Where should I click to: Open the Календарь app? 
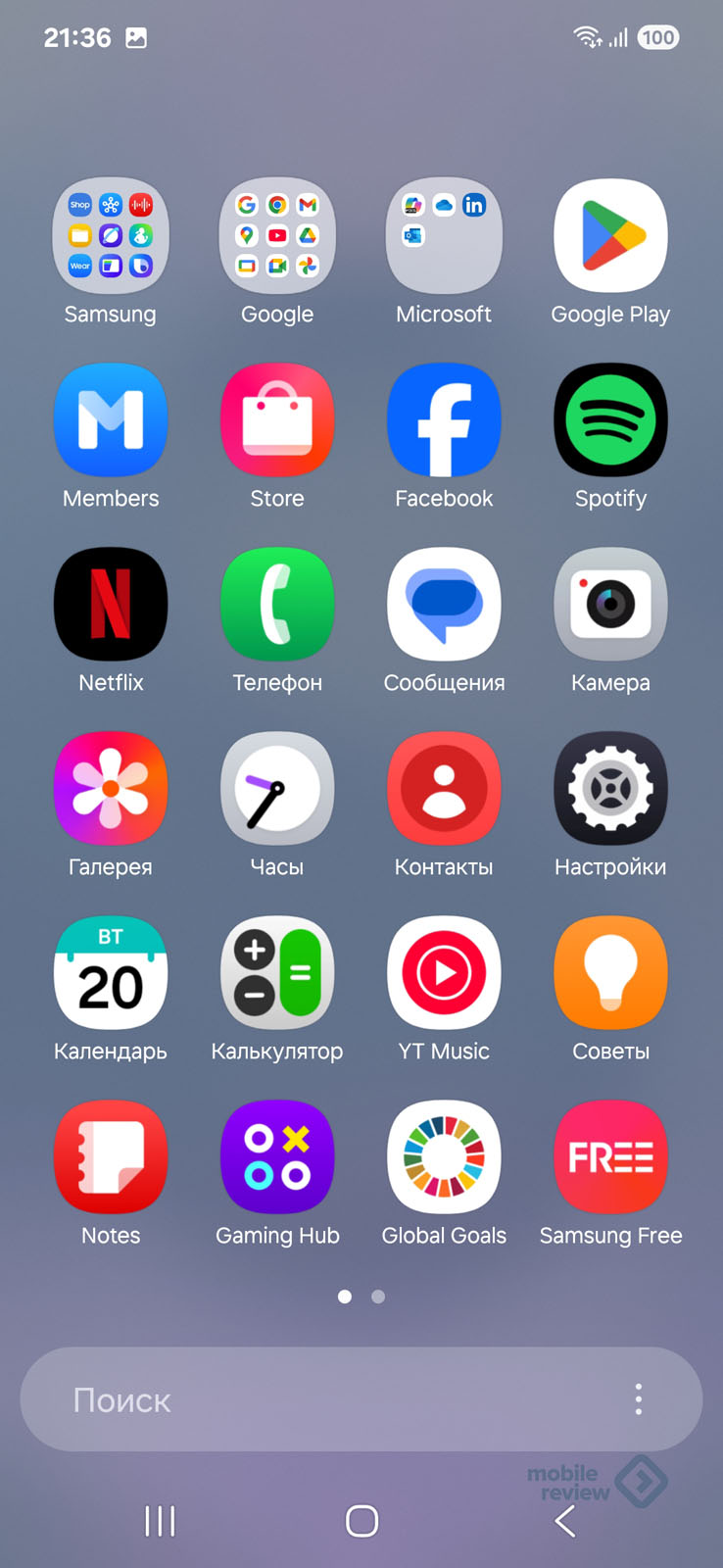point(111,973)
